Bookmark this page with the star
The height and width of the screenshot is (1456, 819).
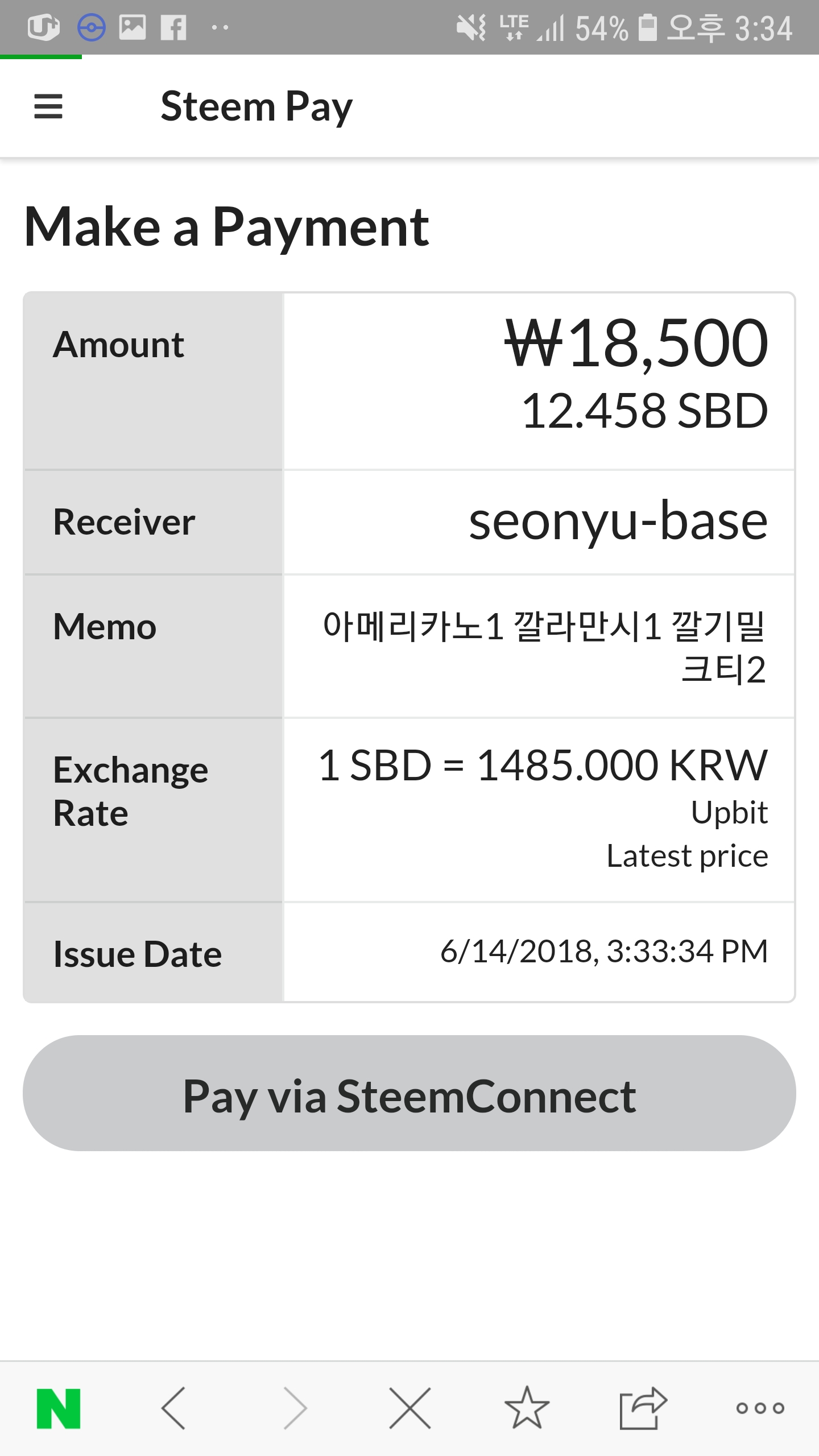527,1408
